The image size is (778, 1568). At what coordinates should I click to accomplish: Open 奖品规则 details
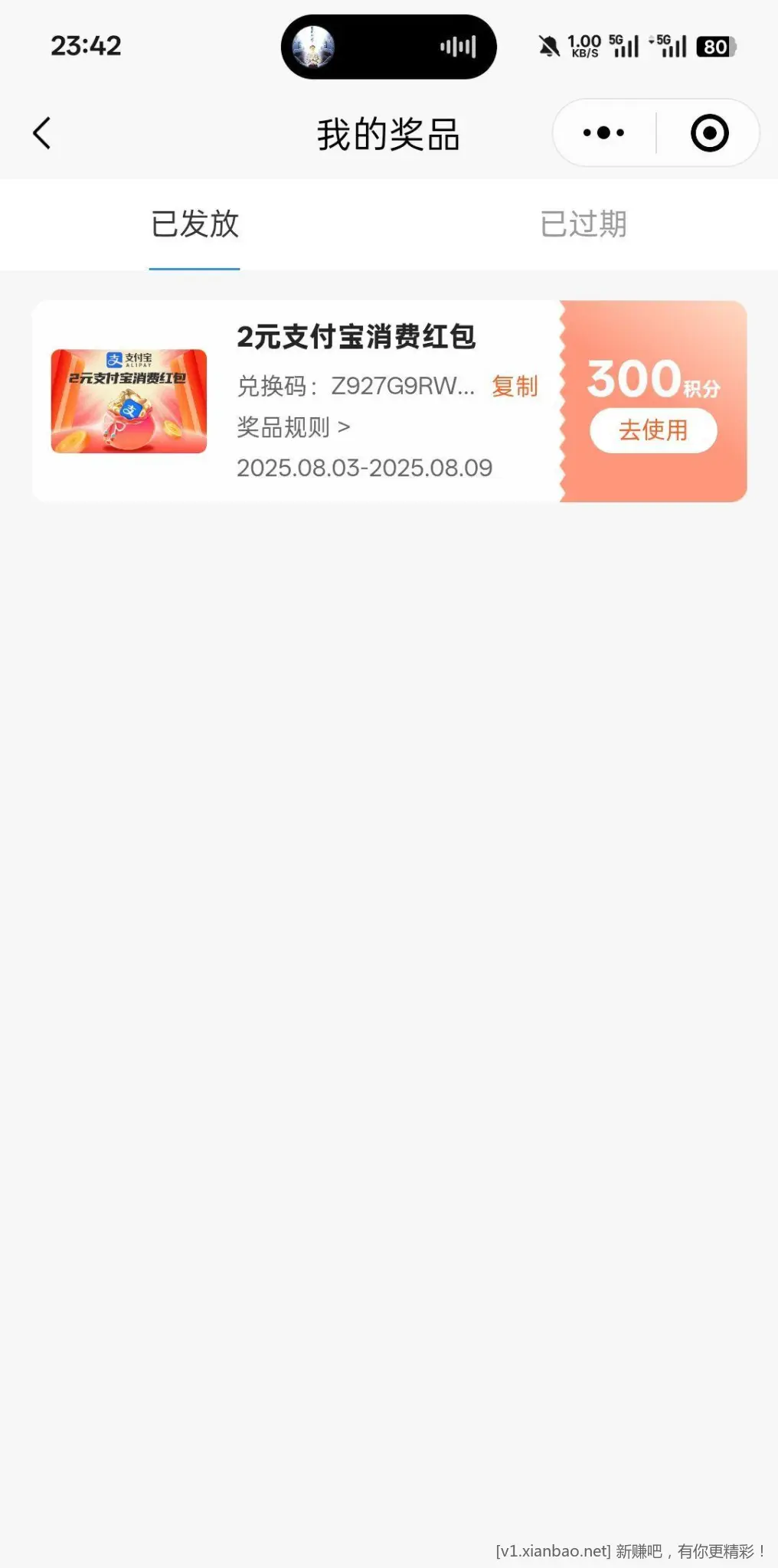point(293,427)
